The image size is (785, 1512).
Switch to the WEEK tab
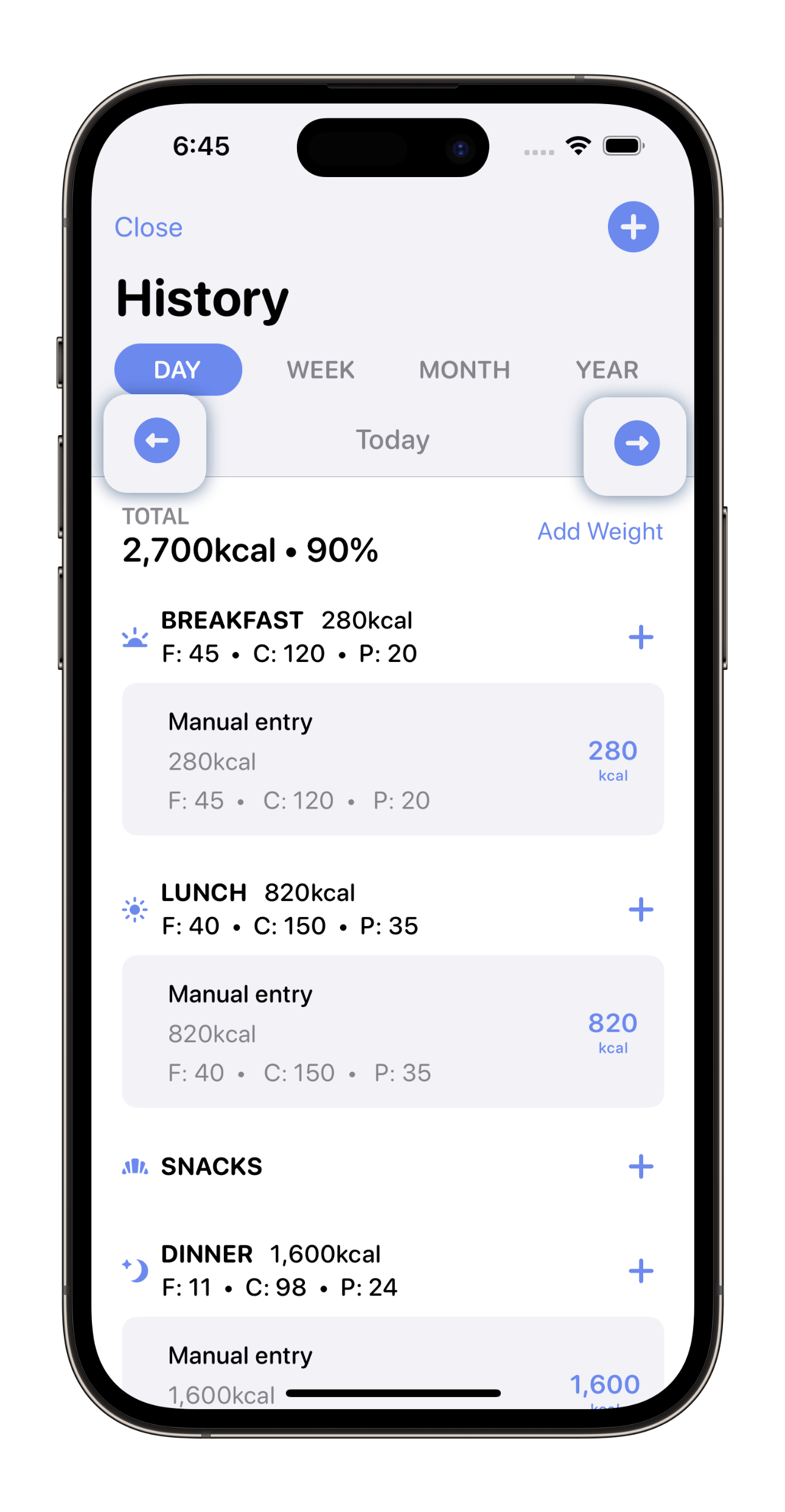(321, 370)
